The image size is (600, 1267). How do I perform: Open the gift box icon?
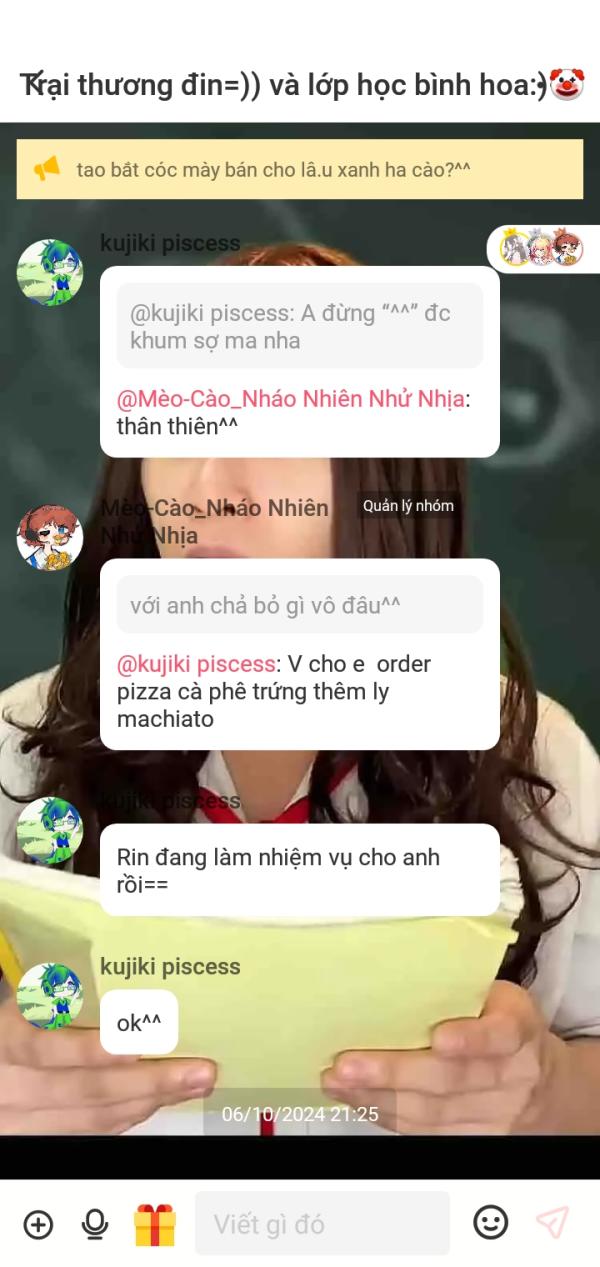tap(154, 1224)
